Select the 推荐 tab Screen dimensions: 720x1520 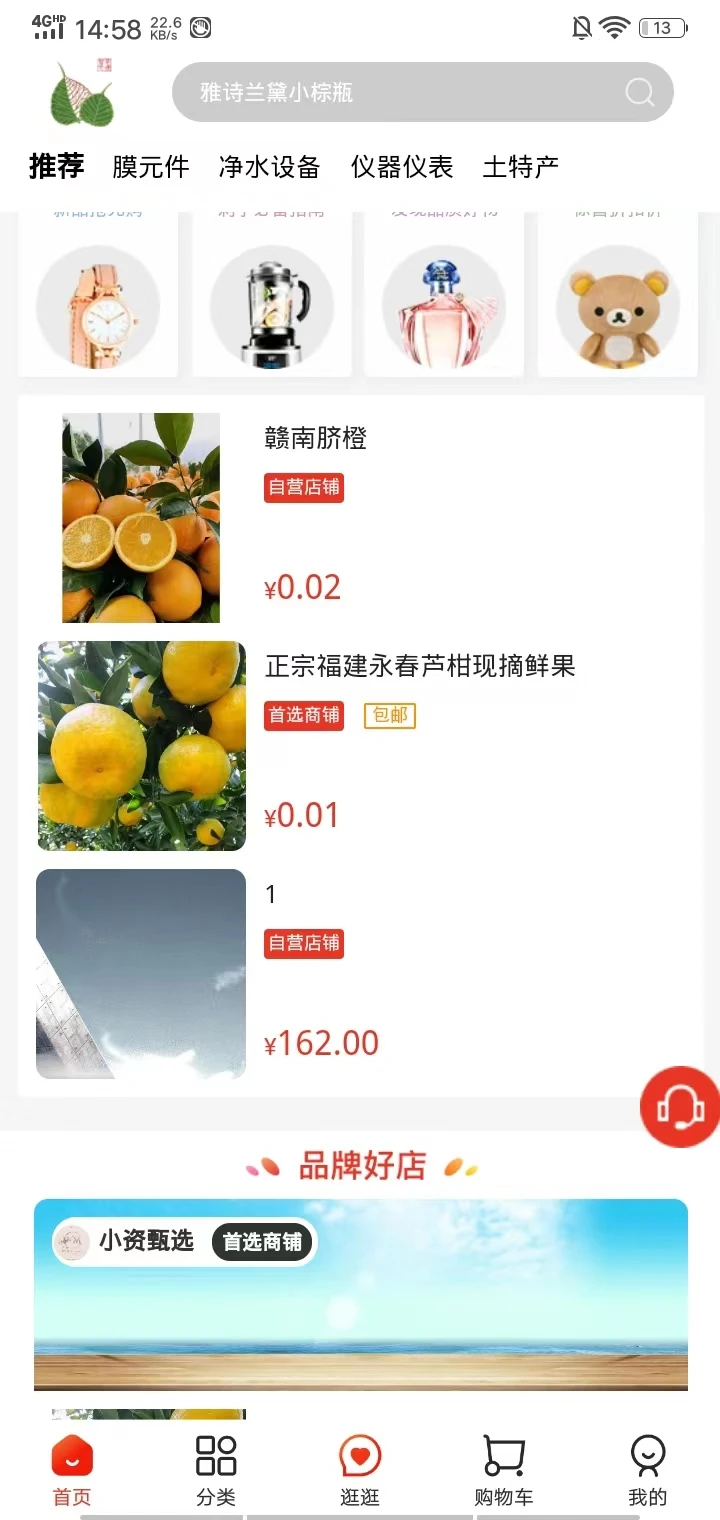pyautogui.click(x=56, y=166)
